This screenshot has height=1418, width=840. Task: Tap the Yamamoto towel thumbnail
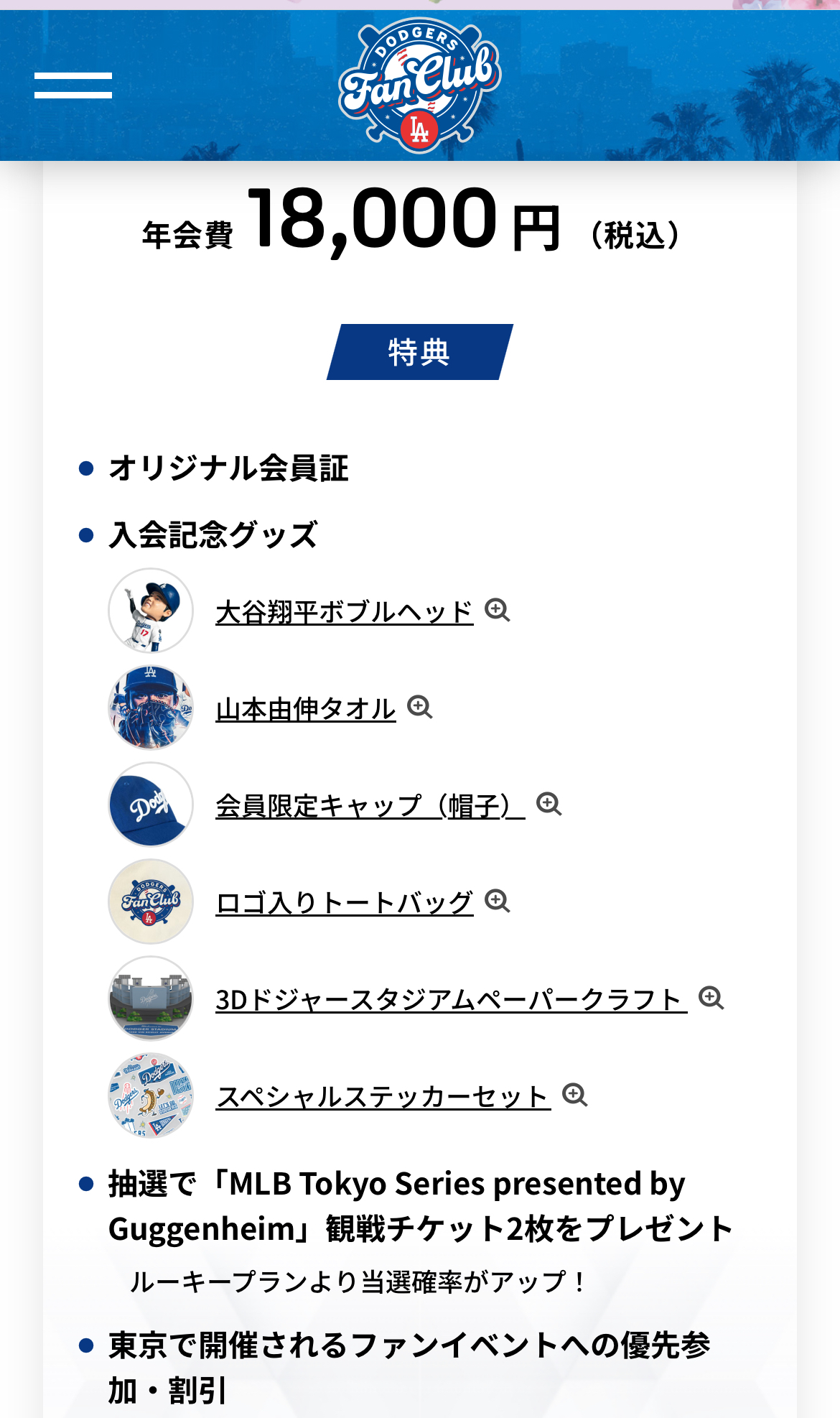pyautogui.click(x=151, y=708)
